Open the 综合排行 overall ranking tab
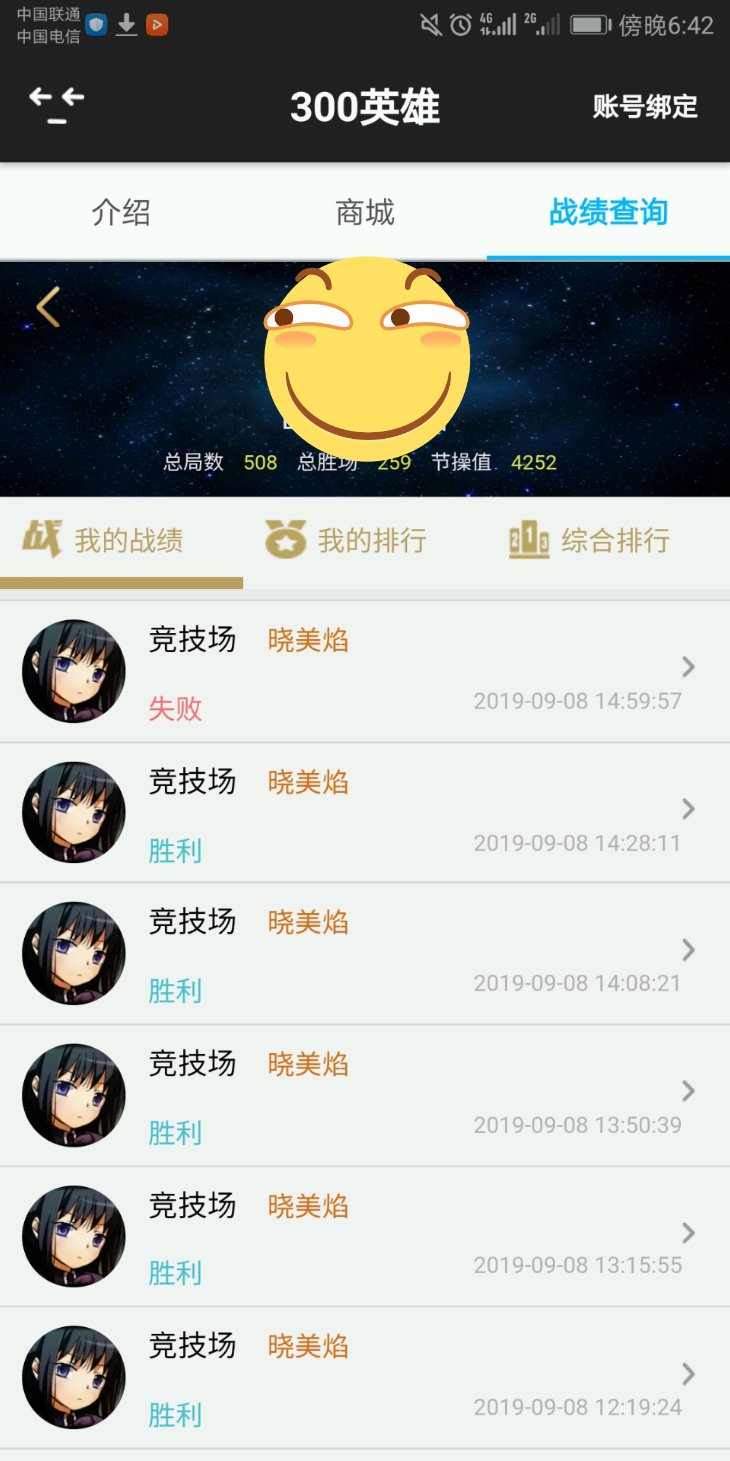This screenshot has width=730, height=1461. coord(590,541)
